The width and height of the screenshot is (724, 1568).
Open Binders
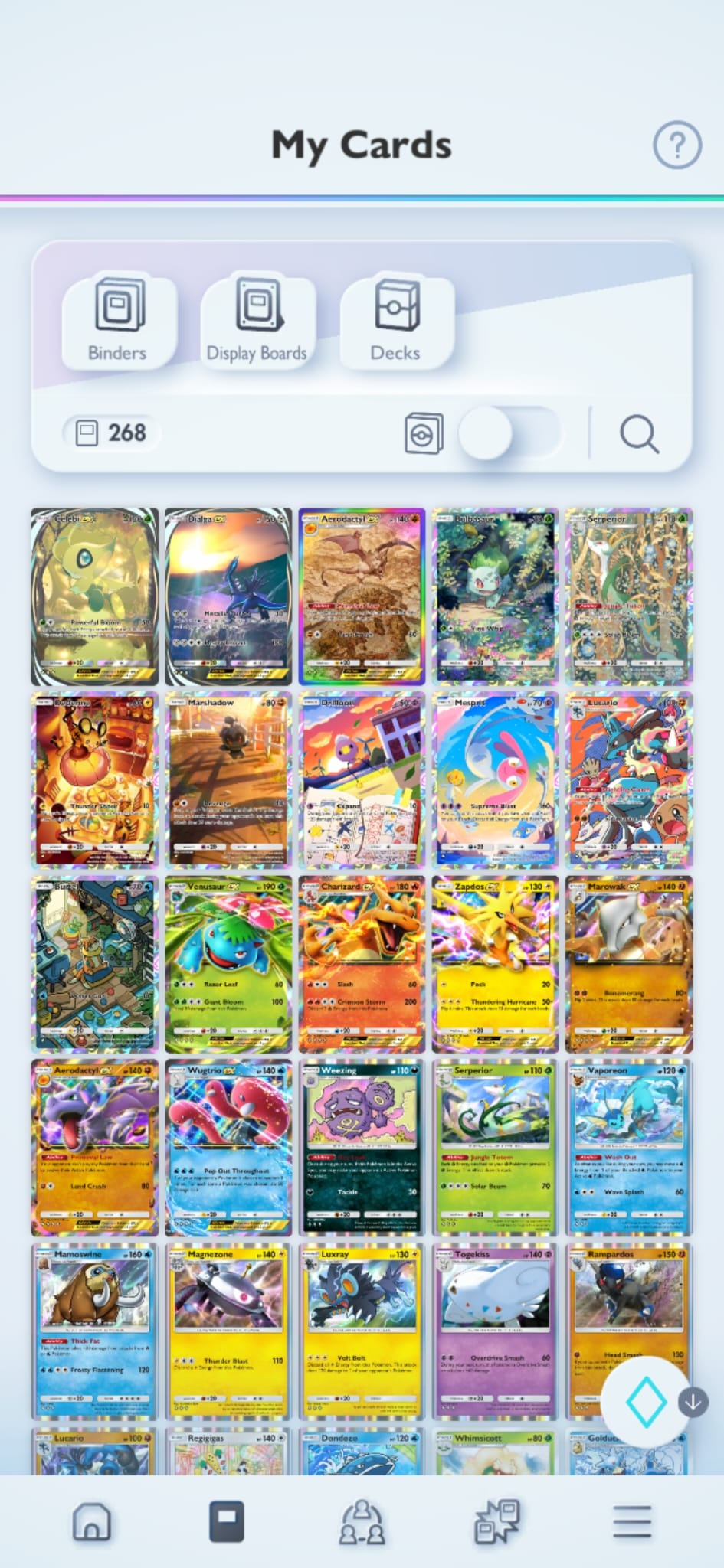[118, 322]
